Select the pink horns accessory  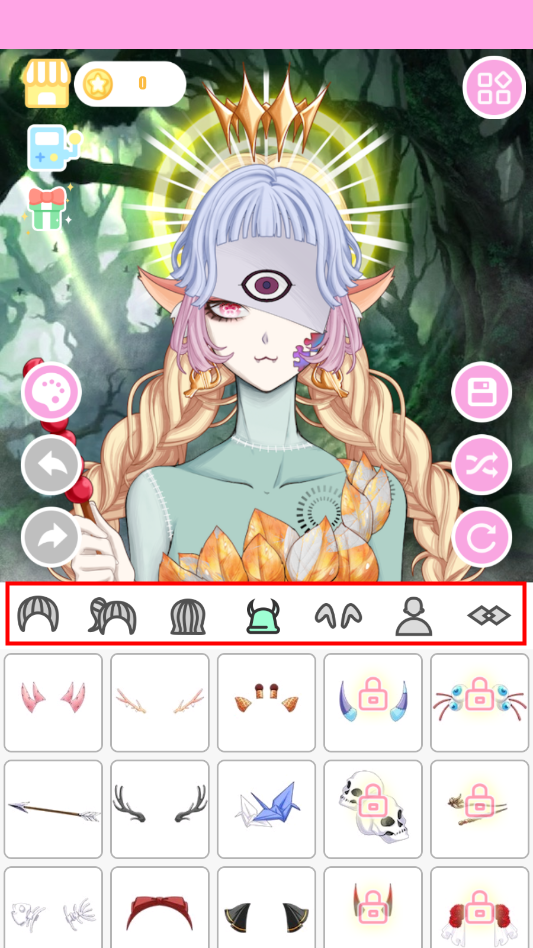53,702
